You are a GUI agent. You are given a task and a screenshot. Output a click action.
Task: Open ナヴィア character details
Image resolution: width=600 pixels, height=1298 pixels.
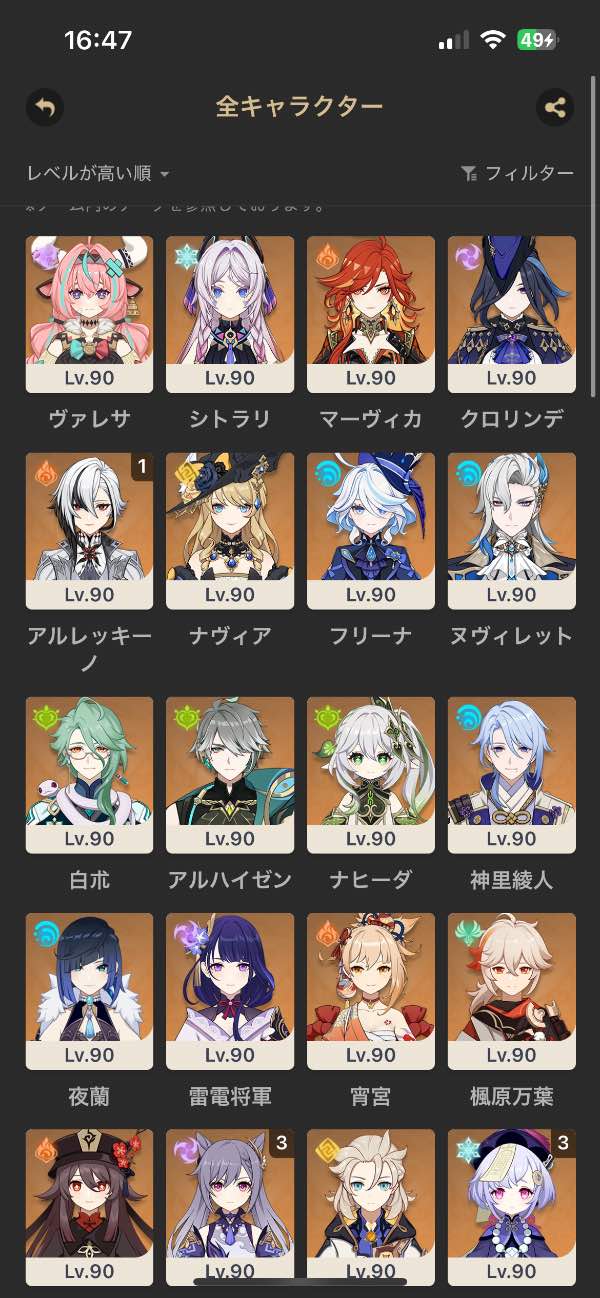(230, 531)
